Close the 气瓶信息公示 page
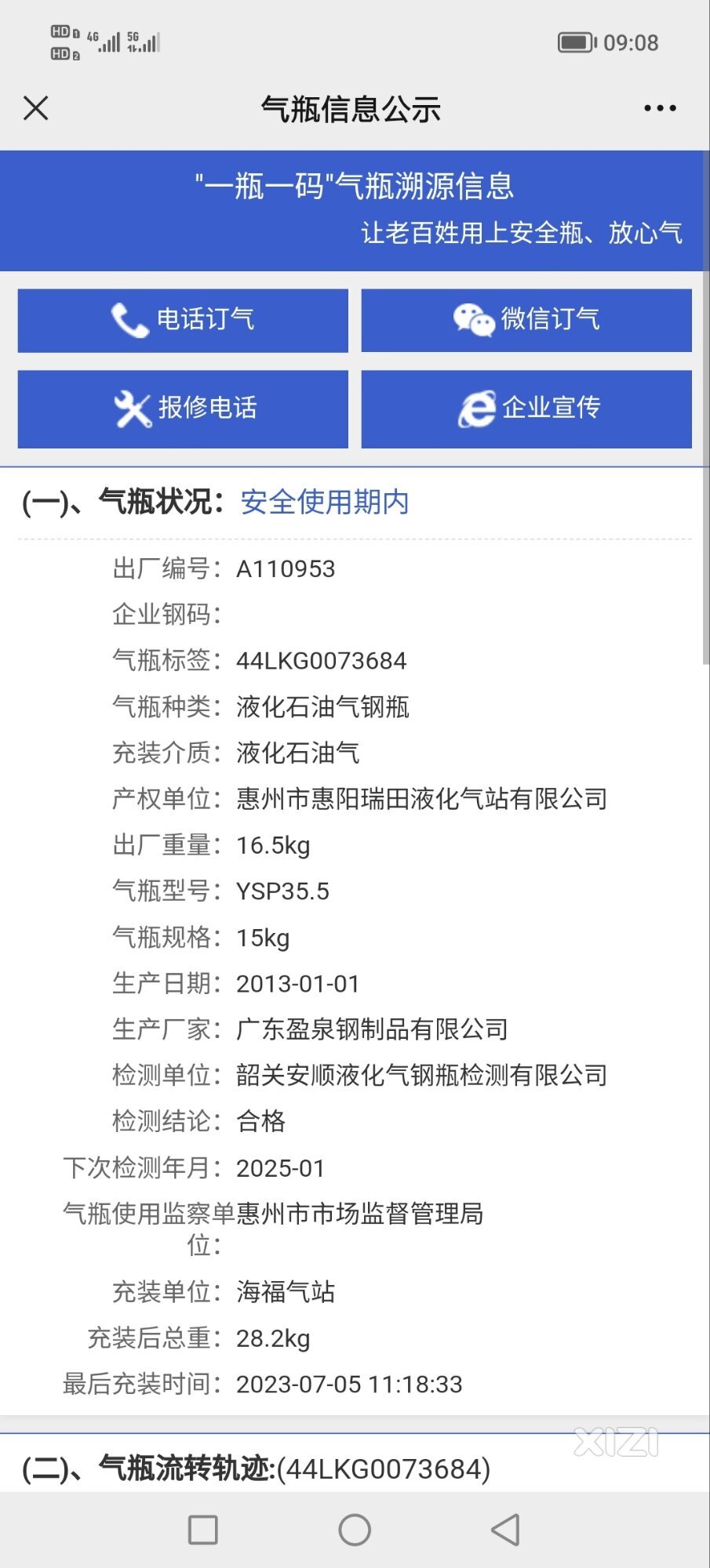The width and height of the screenshot is (710, 1568). point(36,108)
